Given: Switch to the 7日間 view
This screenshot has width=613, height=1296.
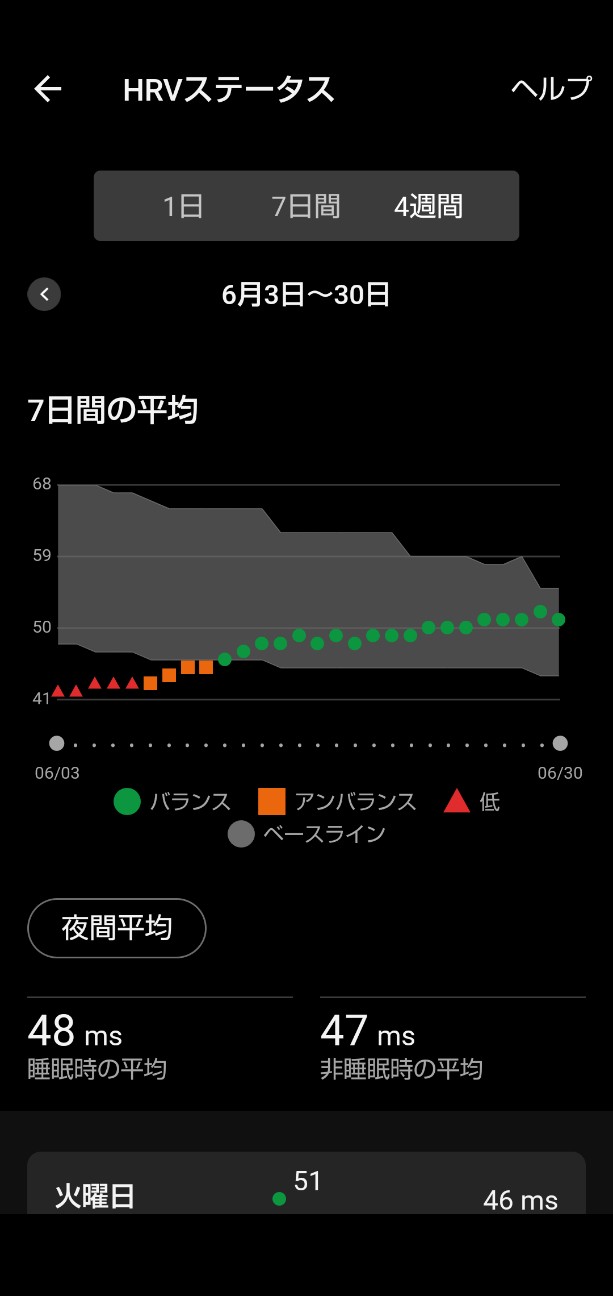Looking at the screenshot, I should tap(306, 206).
